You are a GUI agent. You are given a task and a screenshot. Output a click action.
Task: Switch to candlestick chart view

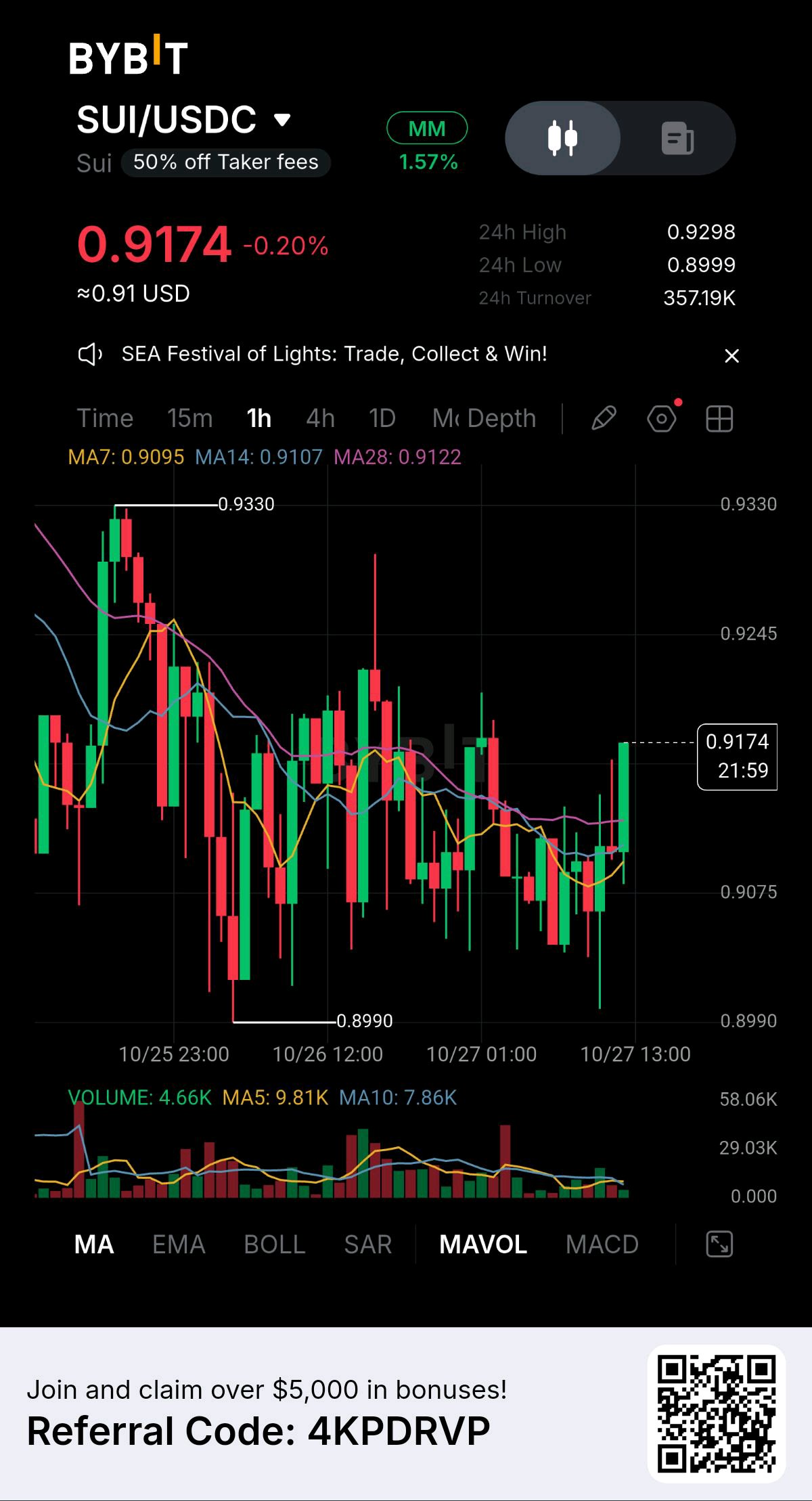[x=562, y=138]
